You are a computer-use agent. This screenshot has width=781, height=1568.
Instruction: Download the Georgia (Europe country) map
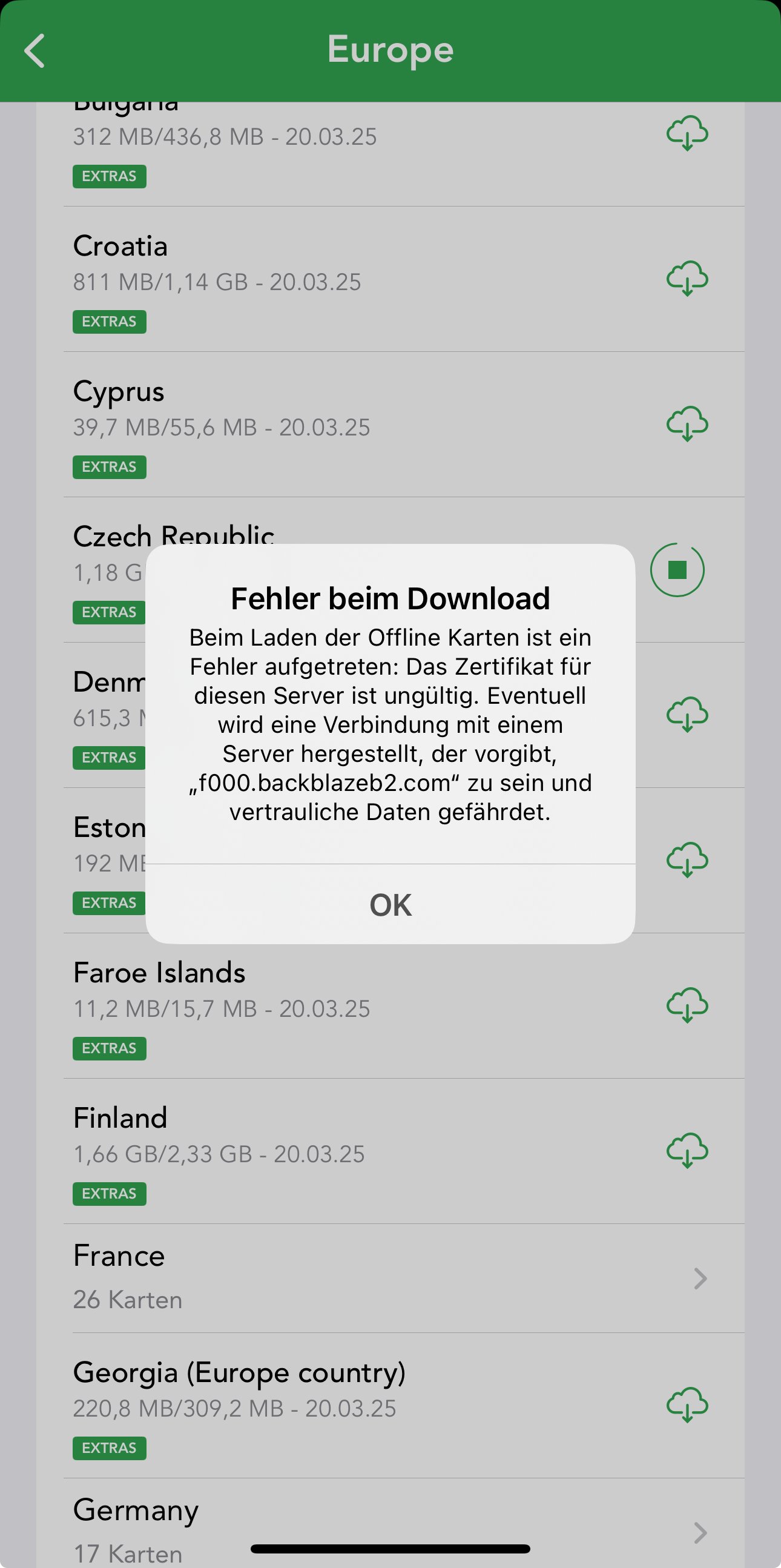click(x=687, y=1405)
